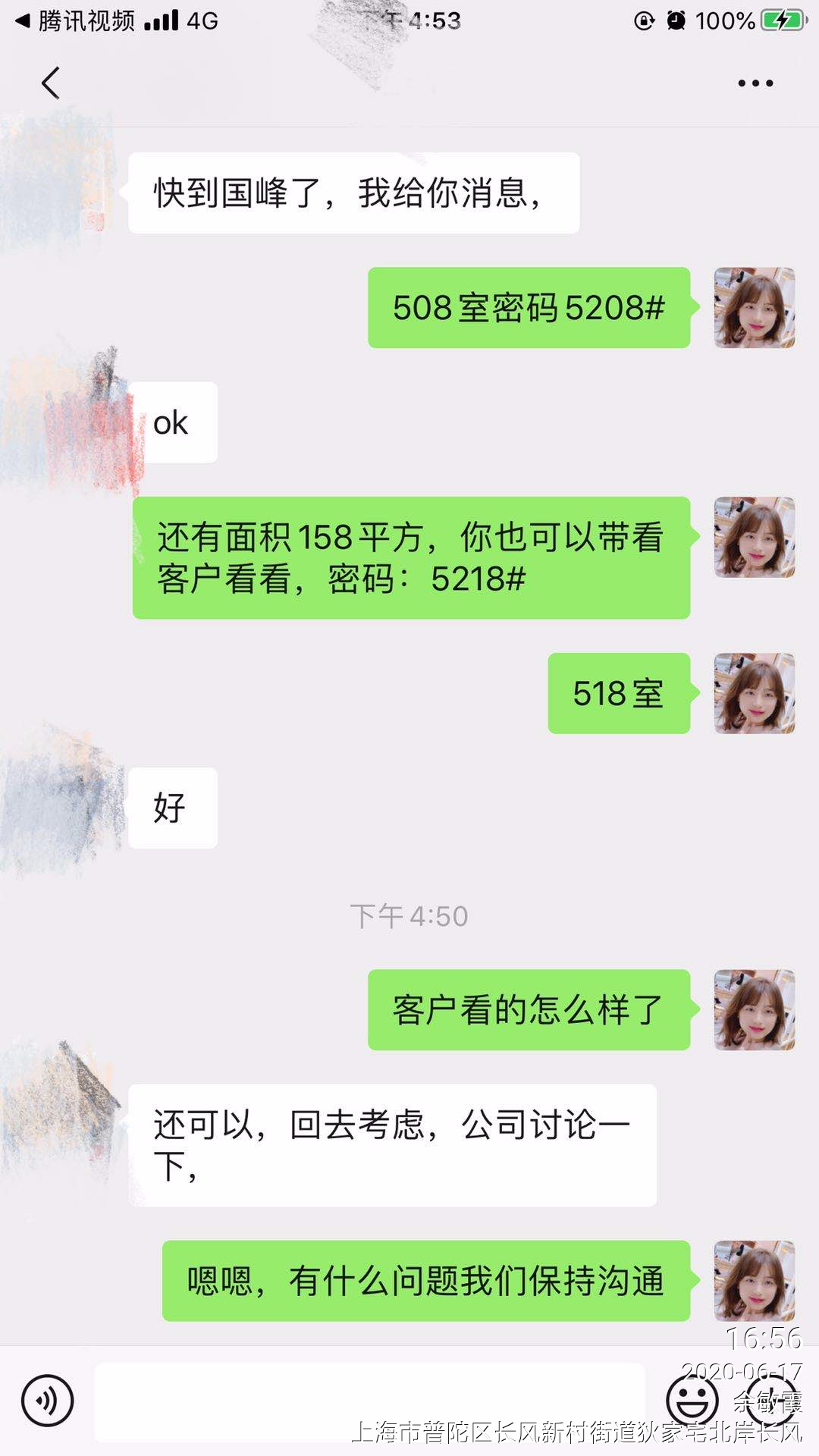Open the emoji sticker panel
The width and height of the screenshot is (819, 1456).
coord(692,1401)
